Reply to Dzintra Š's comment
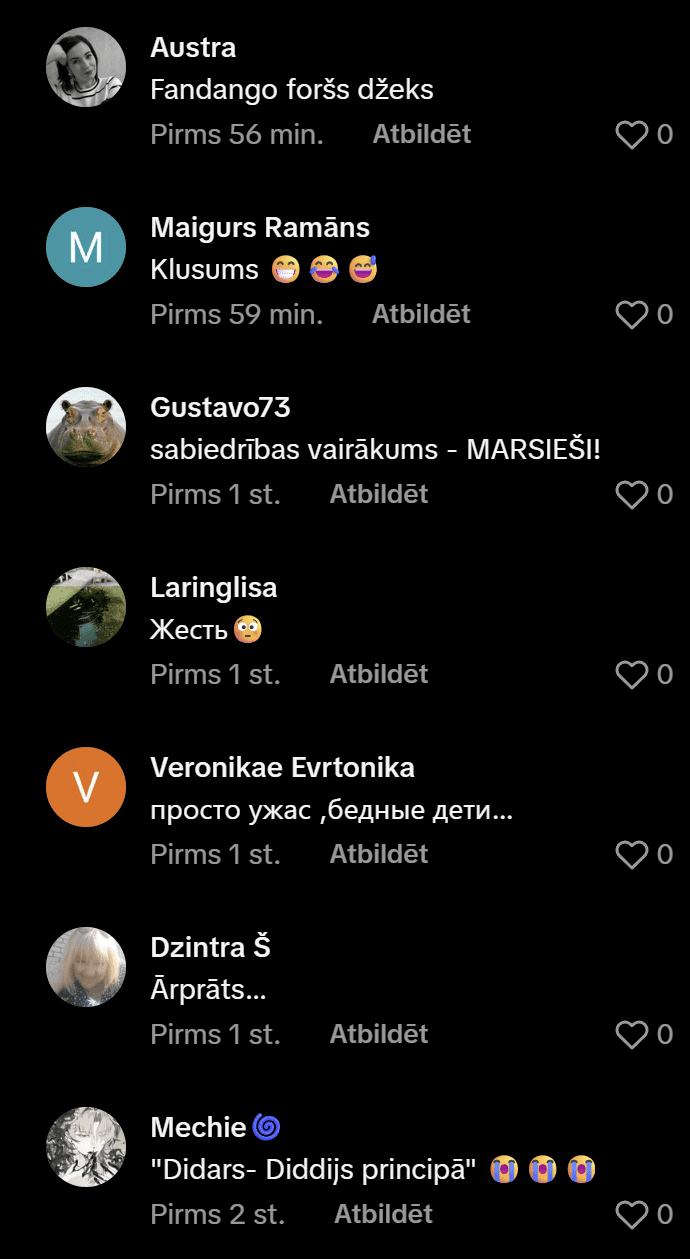The image size is (690, 1259). [x=378, y=1034]
